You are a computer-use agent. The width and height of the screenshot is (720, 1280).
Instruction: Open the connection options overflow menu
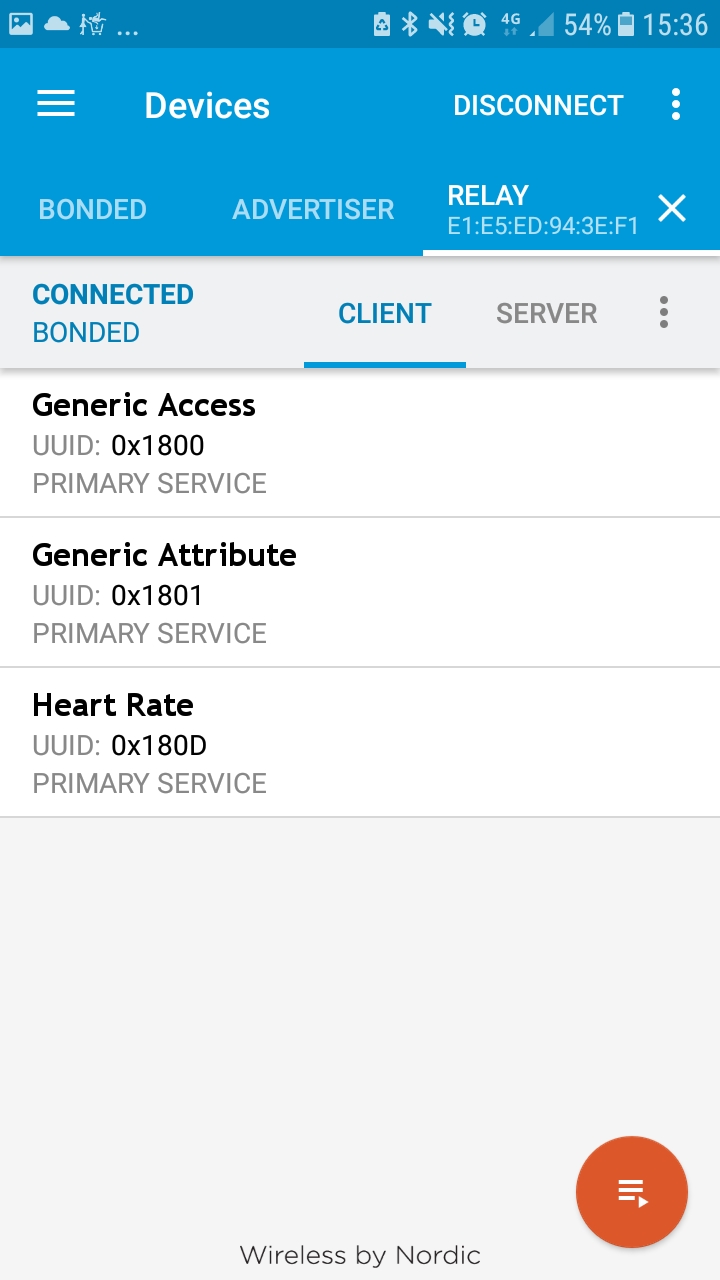coord(663,313)
